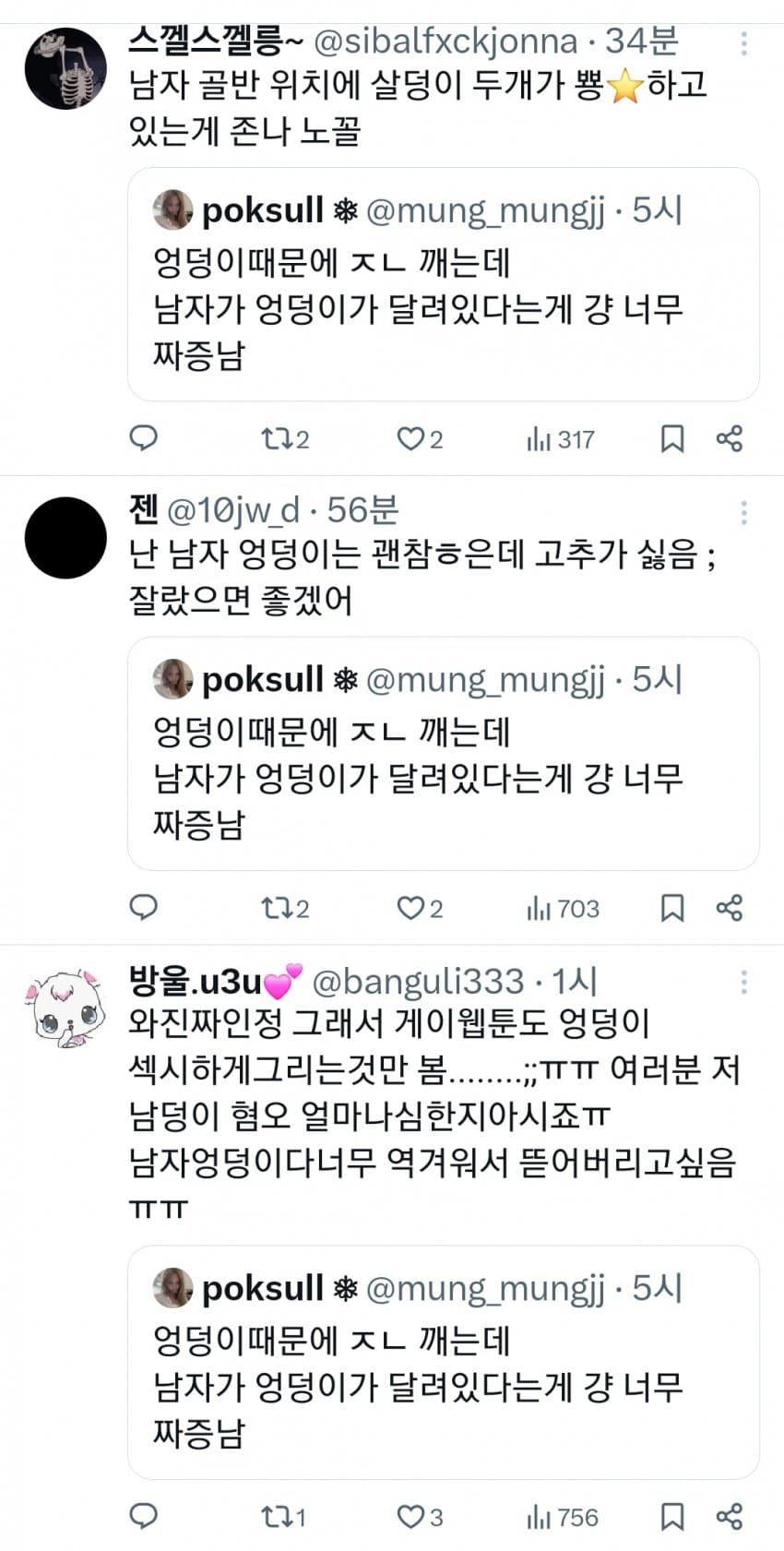Reply to @10jw_d's tweet
Viewport: 784px width, 1551px height.
[x=143, y=908]
